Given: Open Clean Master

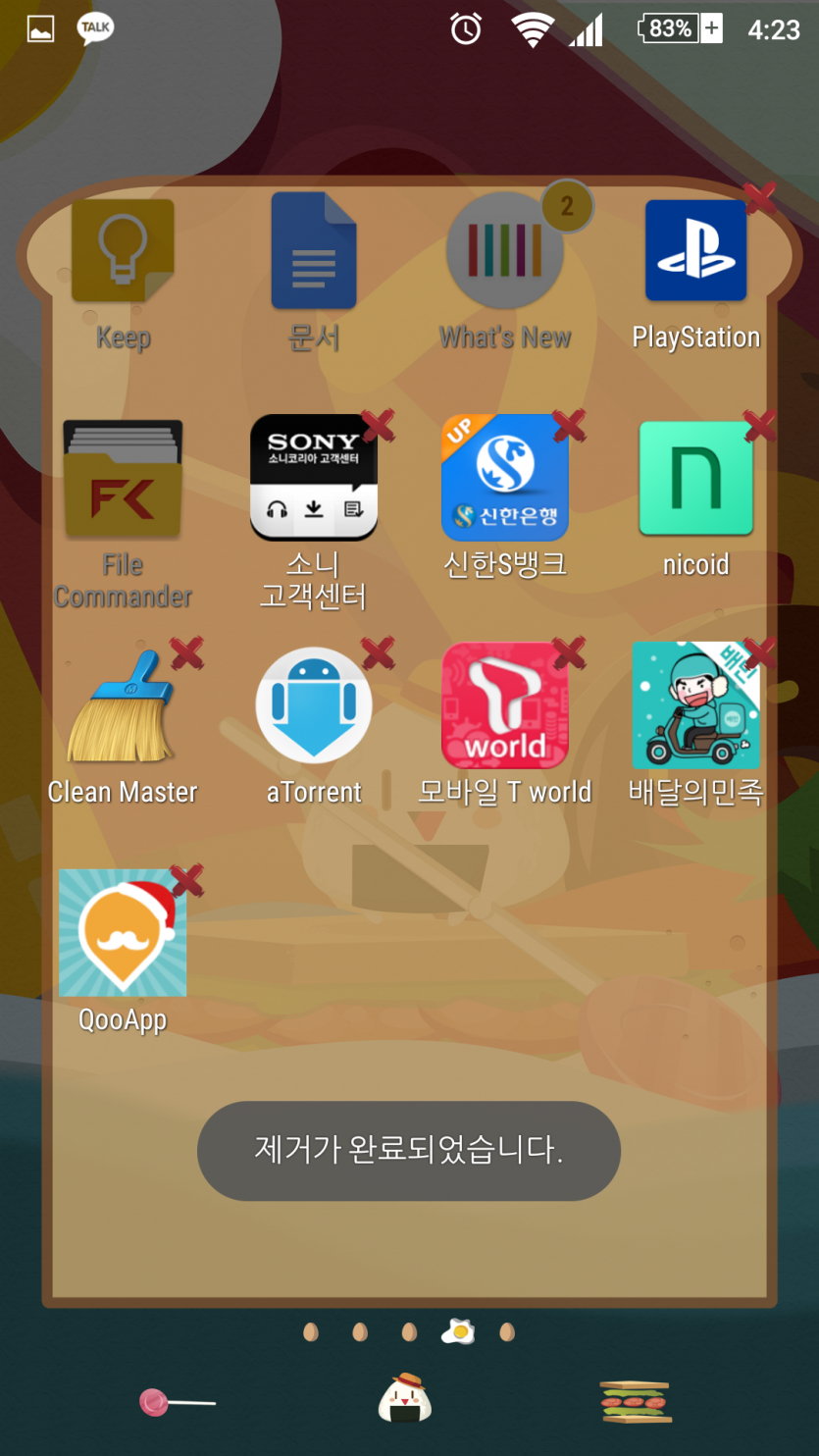Looking at the screenshot, I should tap(123, 705).
